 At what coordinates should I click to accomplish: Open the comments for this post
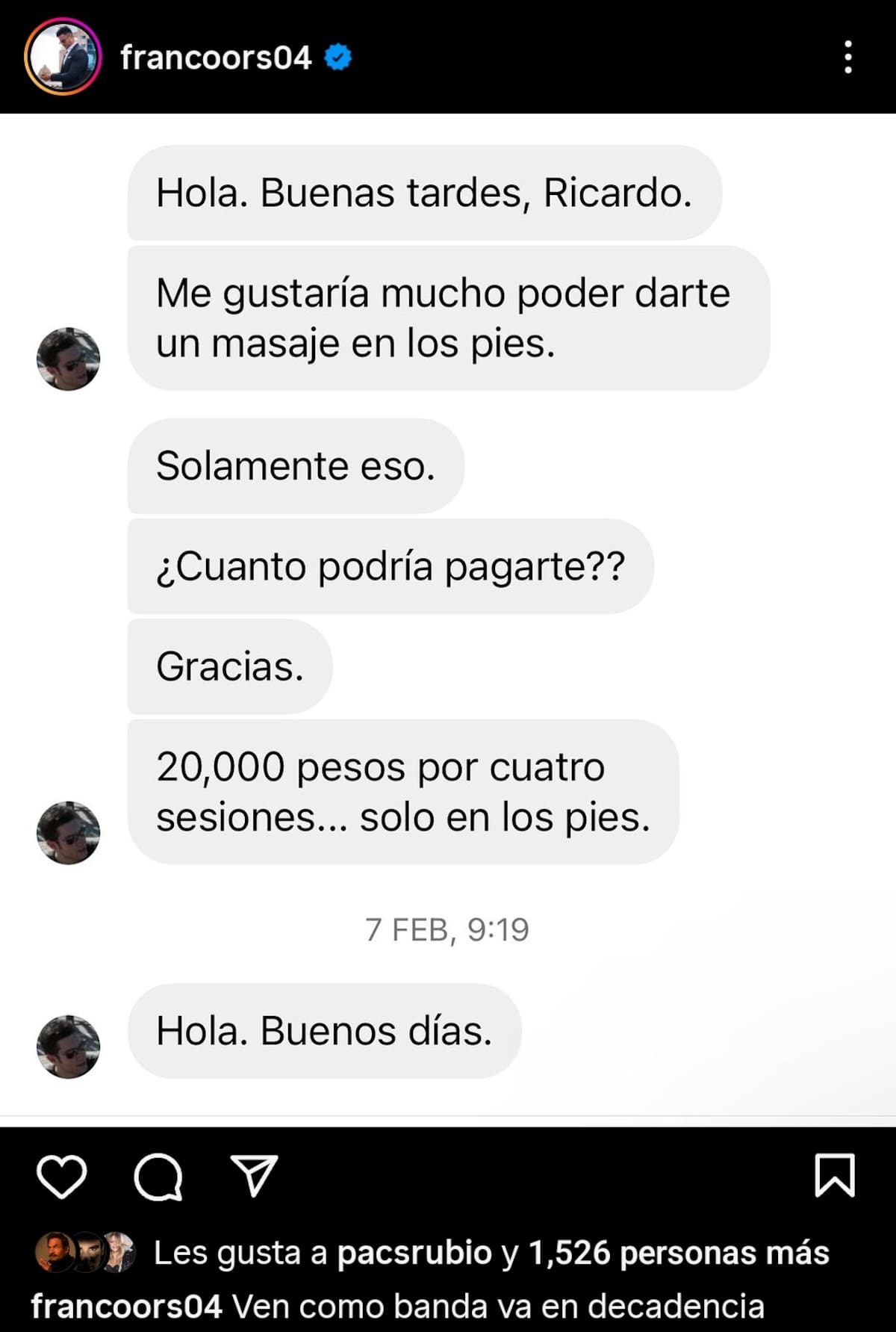click(x=158, y=1177)
